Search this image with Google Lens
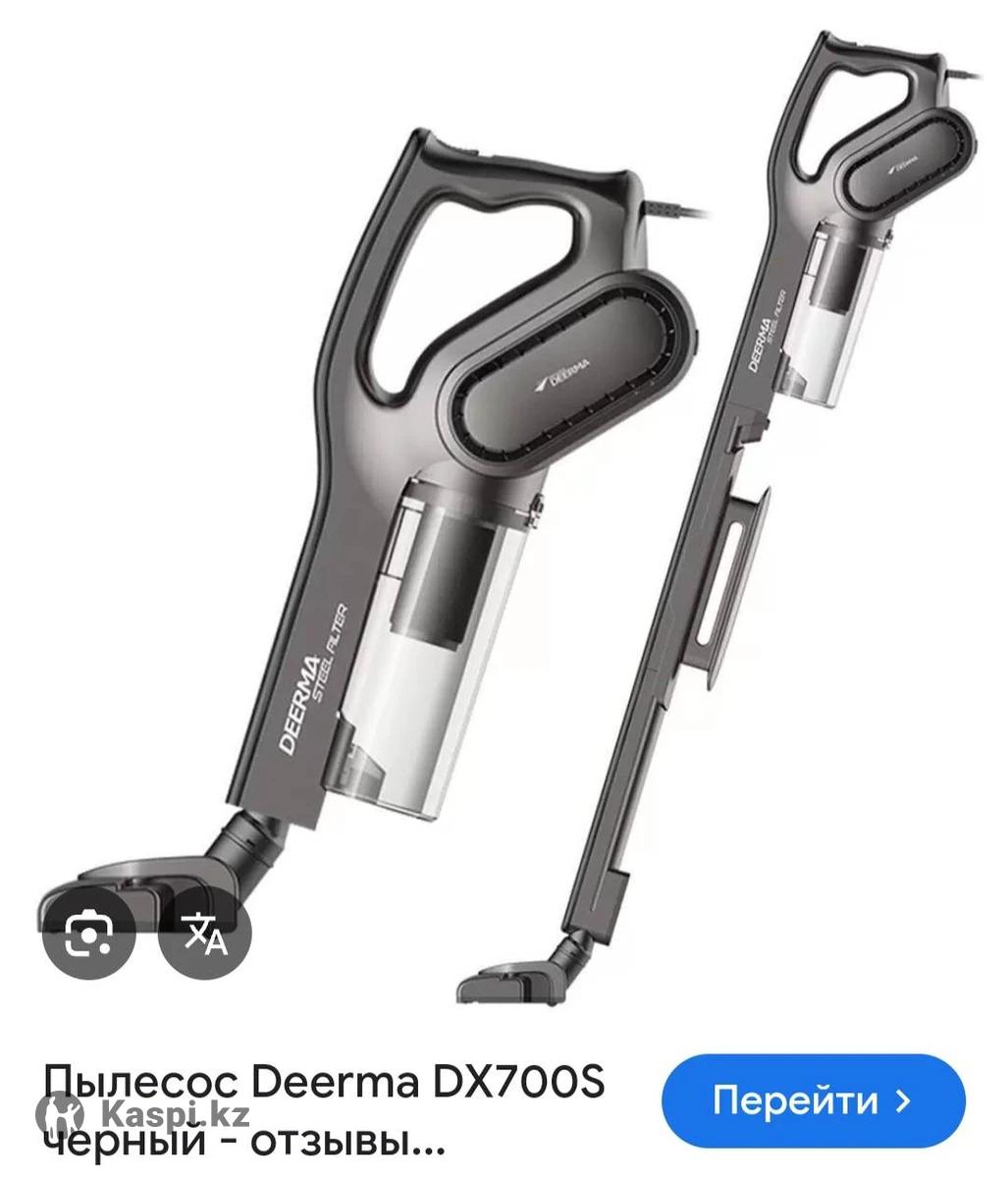Screen dimensions: 1008x1178 click(x=87, y=932)
